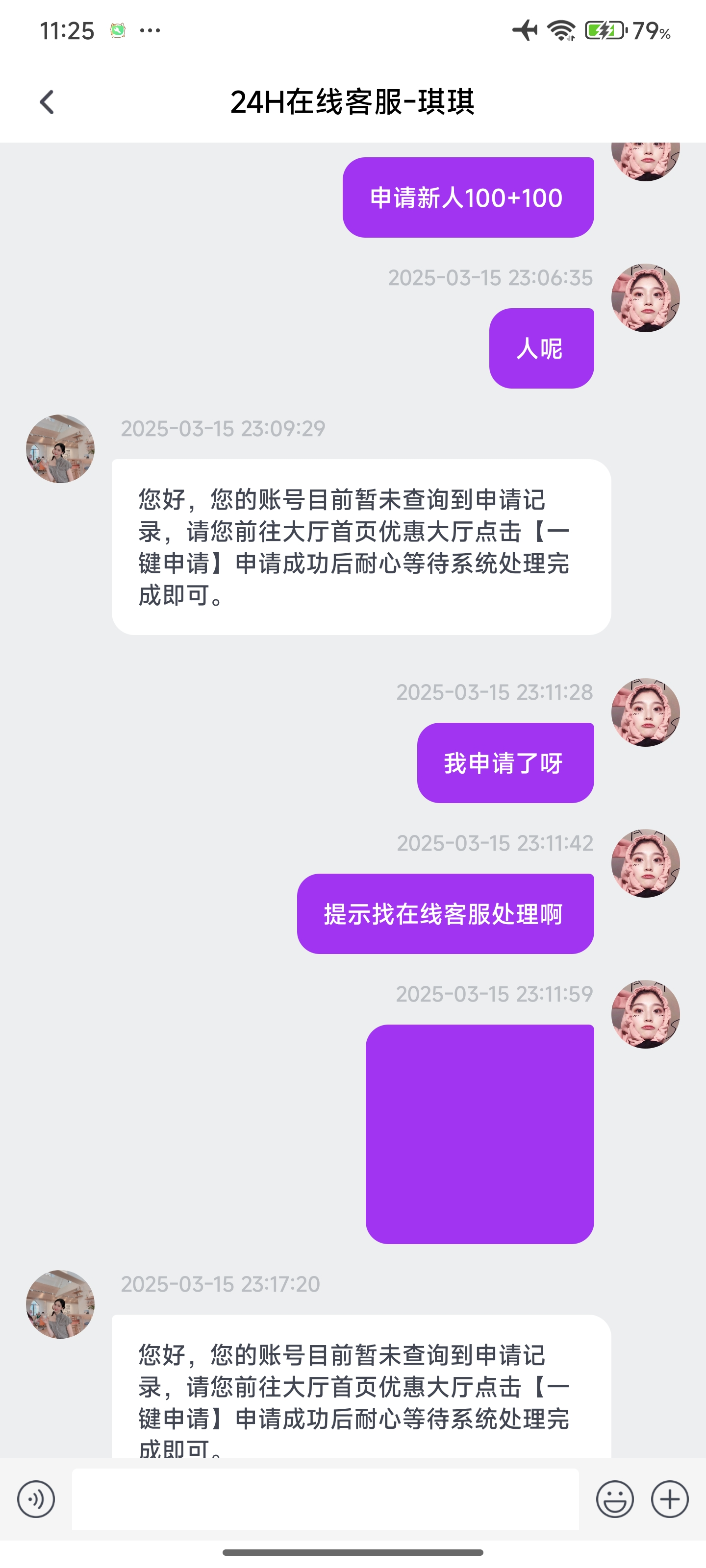Tap the Wi-Fi status icon
This screenshot has width=706, height=1568.
click(561, 29)
